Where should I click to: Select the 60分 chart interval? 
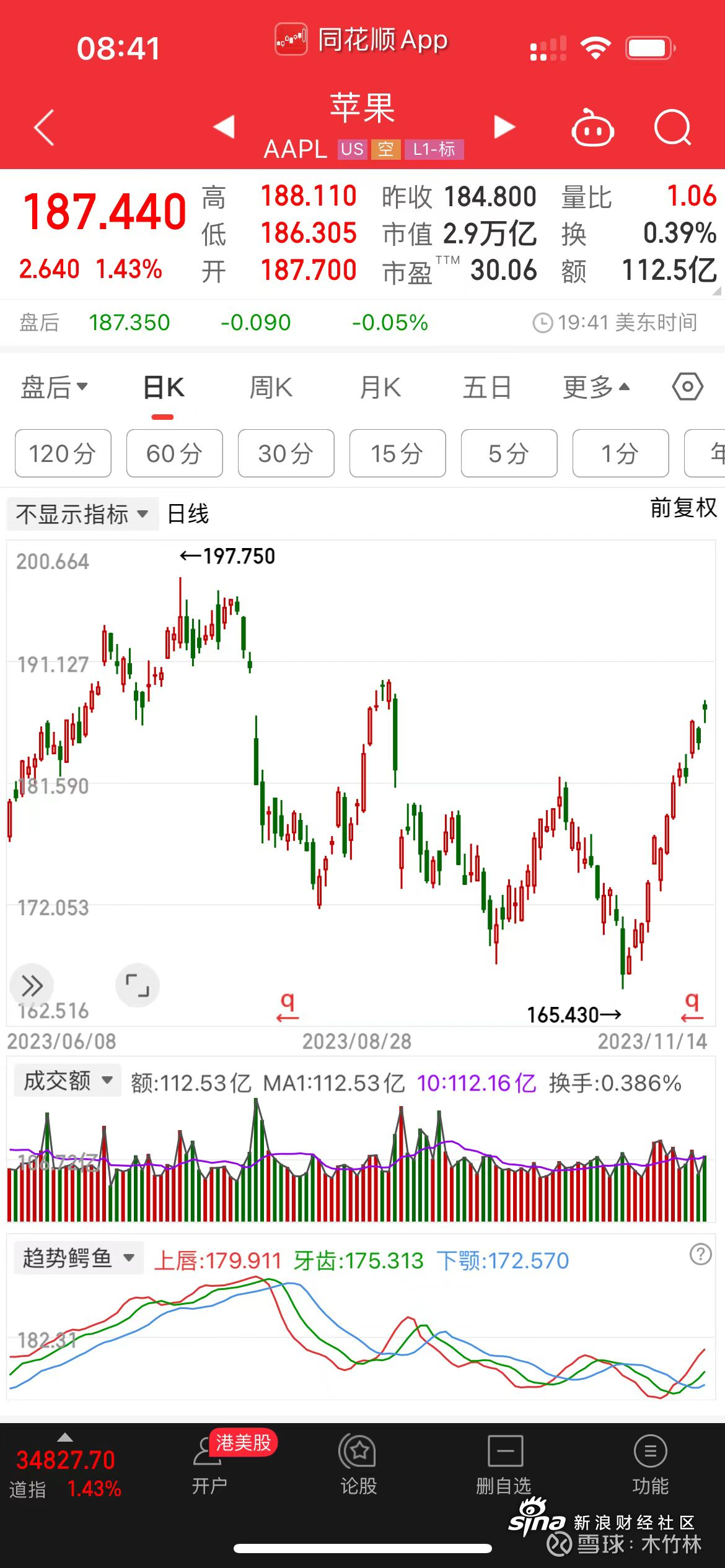175,453
